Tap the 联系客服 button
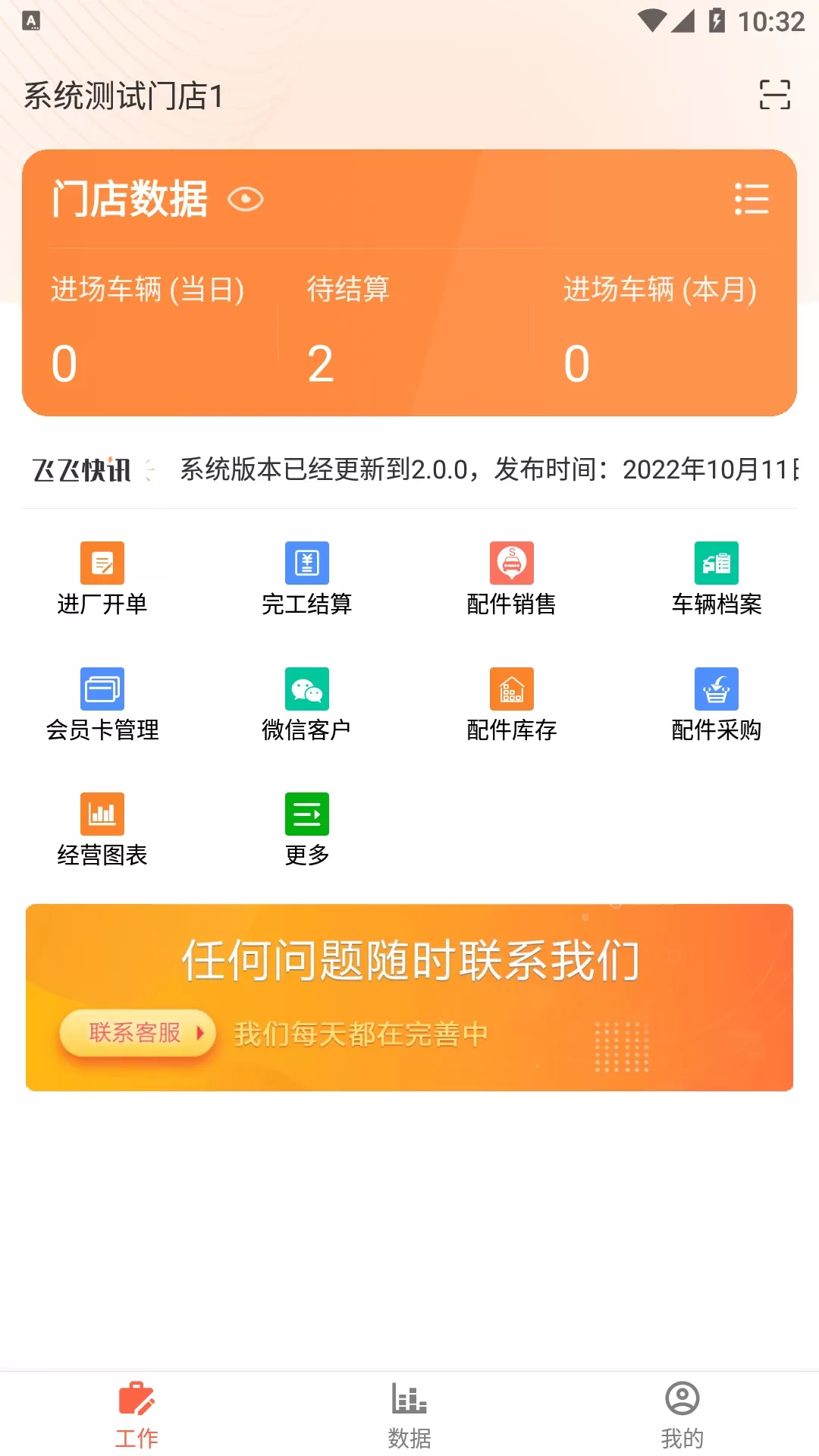This screenshot has height=1456, width=819. coord(137,1032)
